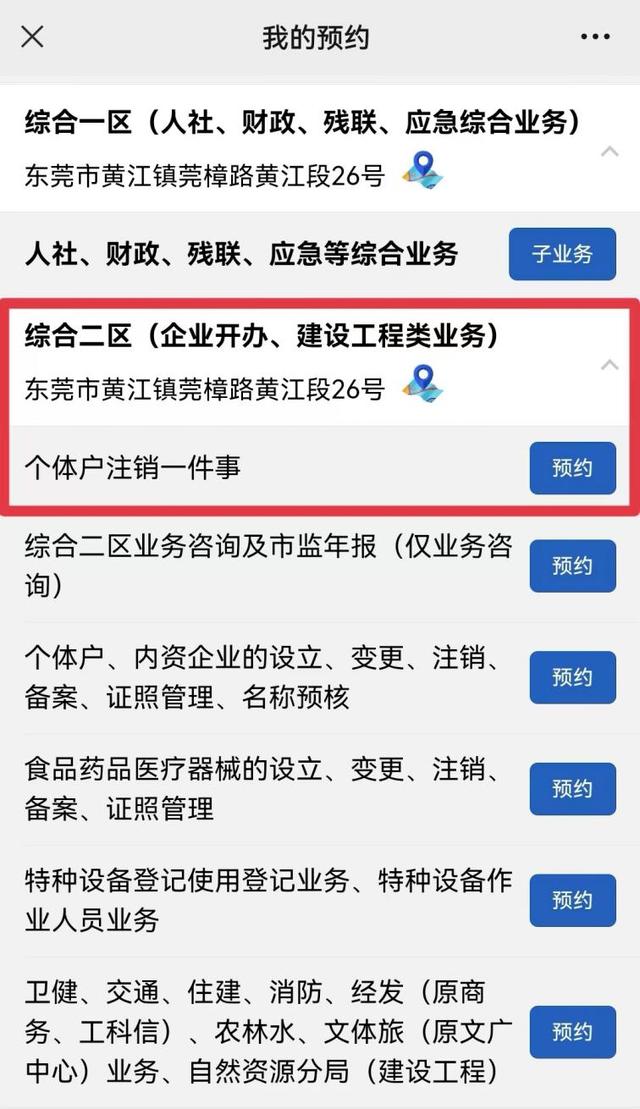Open the map pin for 综合一区 address

click(422, 170)
